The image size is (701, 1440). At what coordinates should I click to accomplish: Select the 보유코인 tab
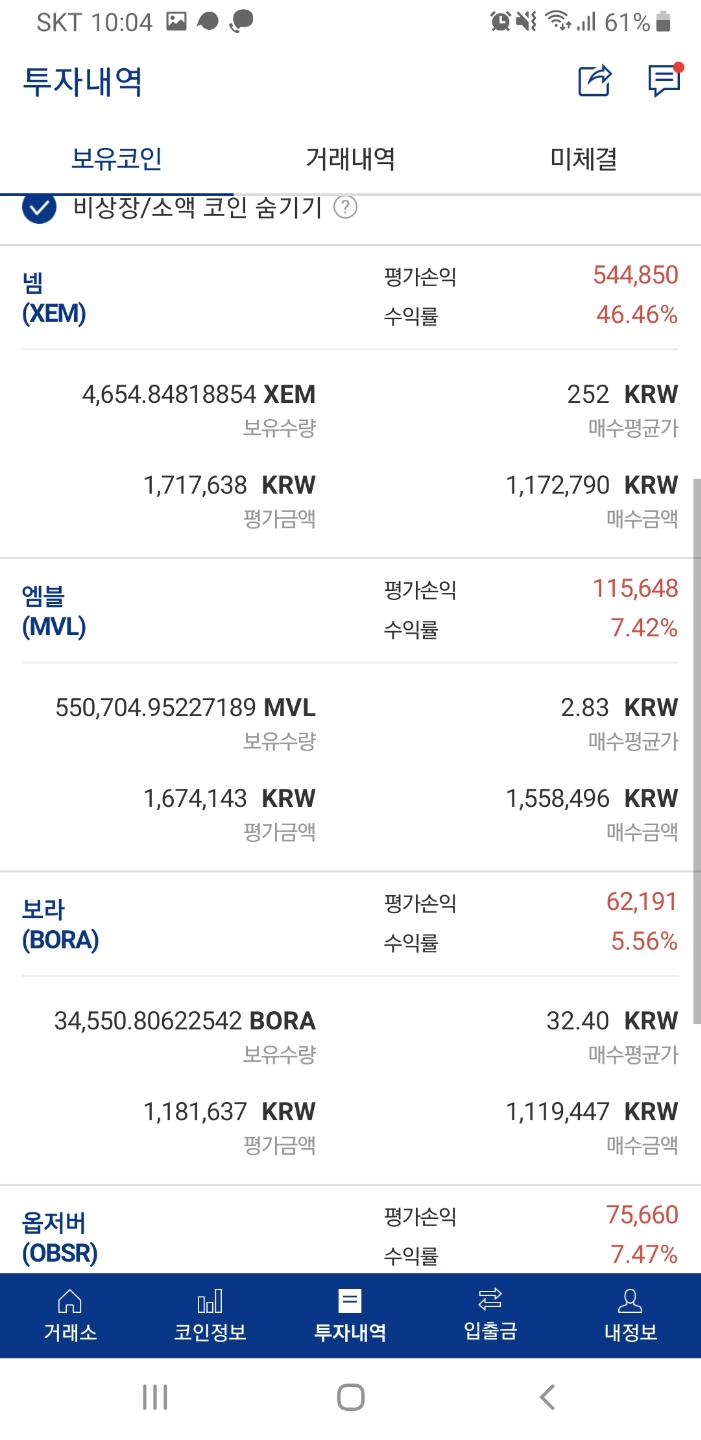[x=117, y=158]
